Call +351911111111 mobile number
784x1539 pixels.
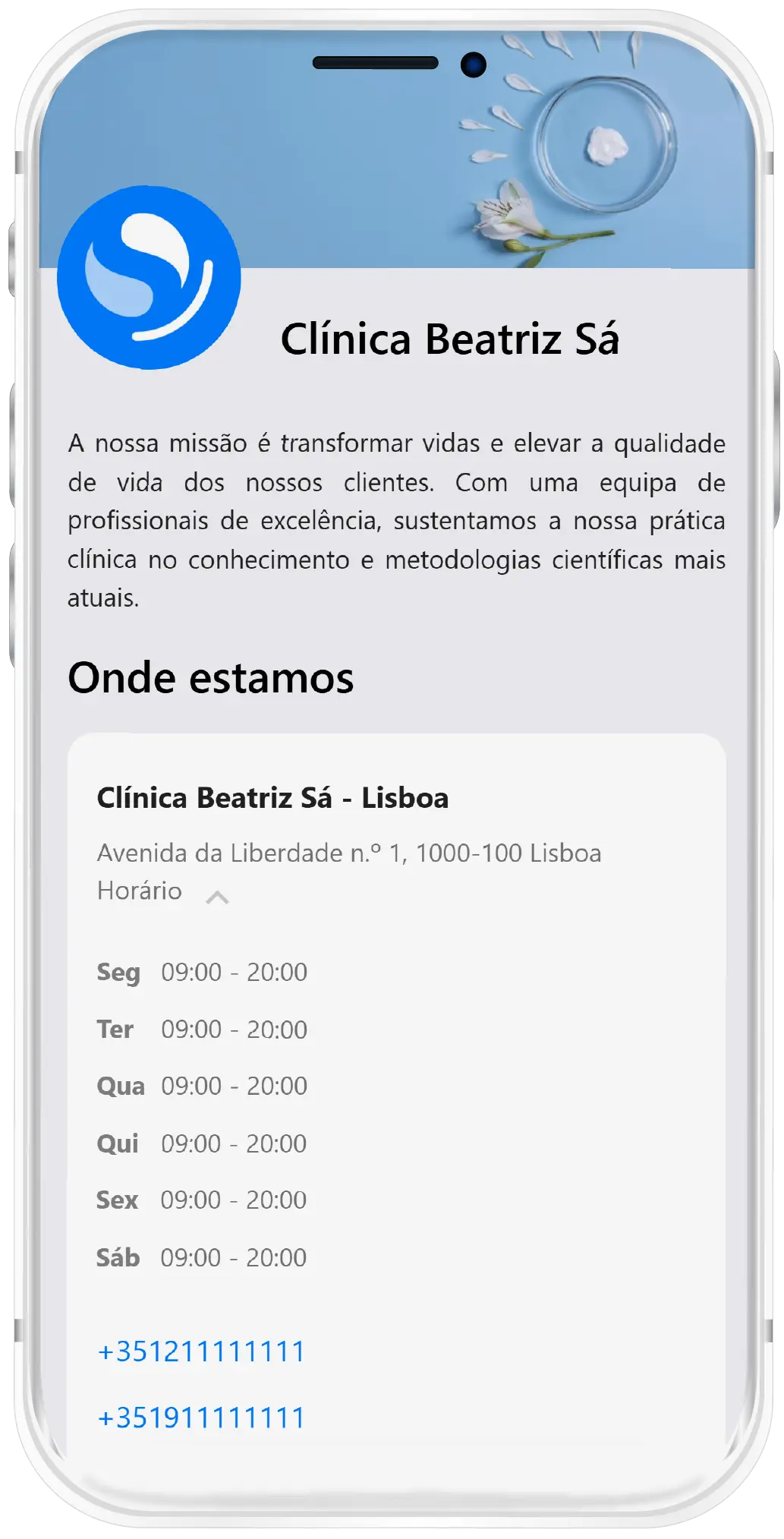201,1418
